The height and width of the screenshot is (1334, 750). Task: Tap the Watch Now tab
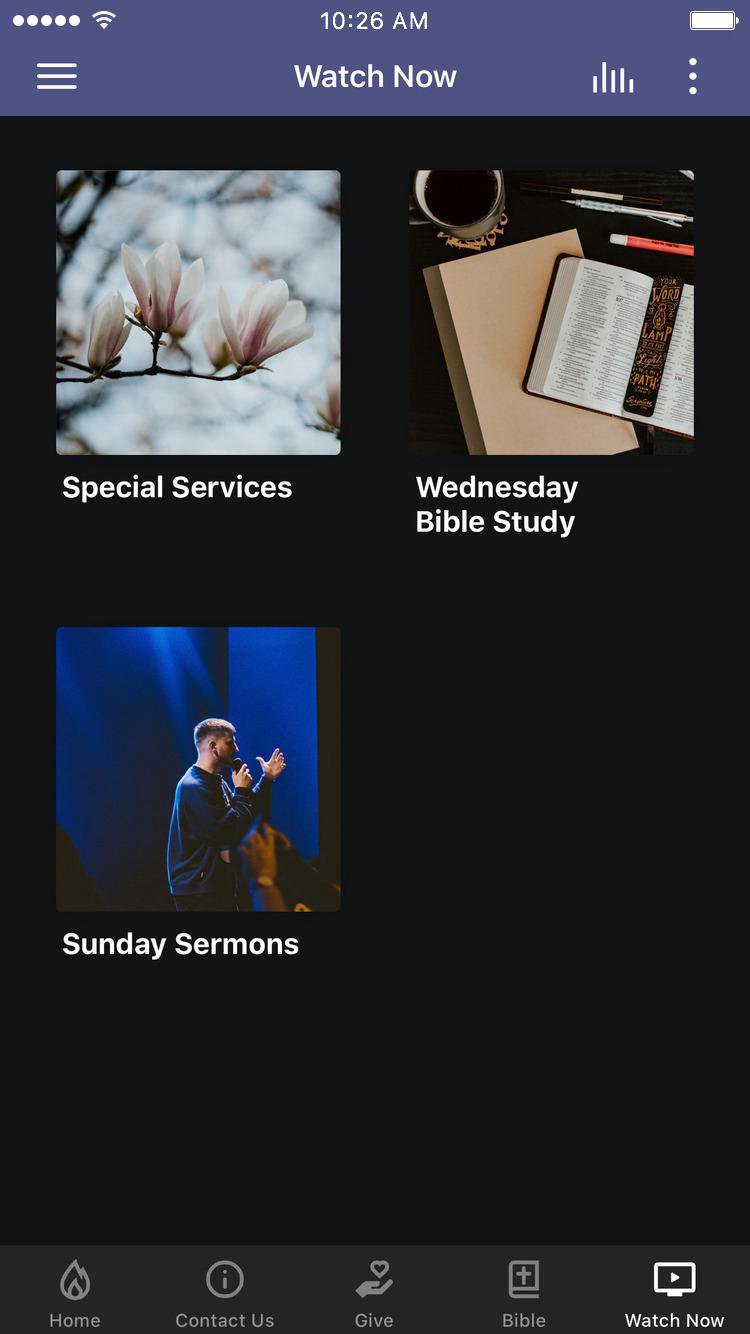tap(674, 1292)
